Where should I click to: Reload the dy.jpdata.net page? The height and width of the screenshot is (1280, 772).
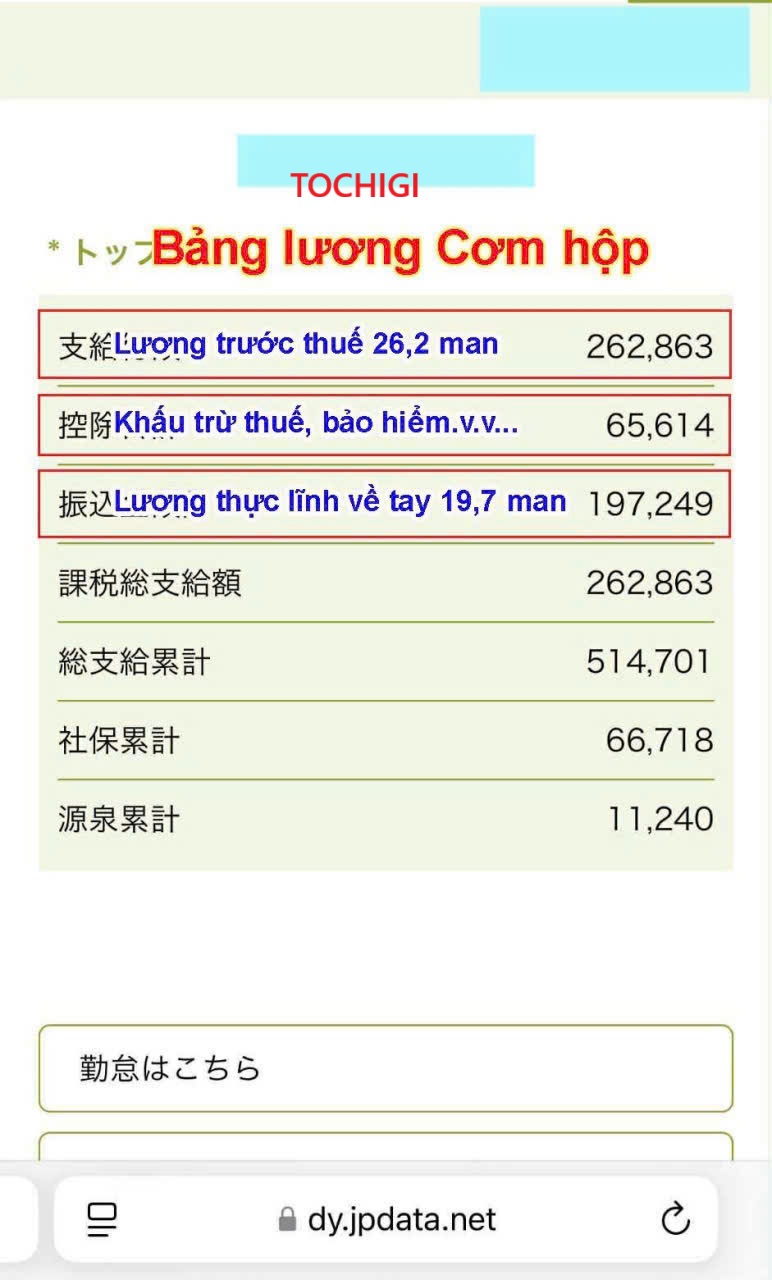pos(676,1219)
